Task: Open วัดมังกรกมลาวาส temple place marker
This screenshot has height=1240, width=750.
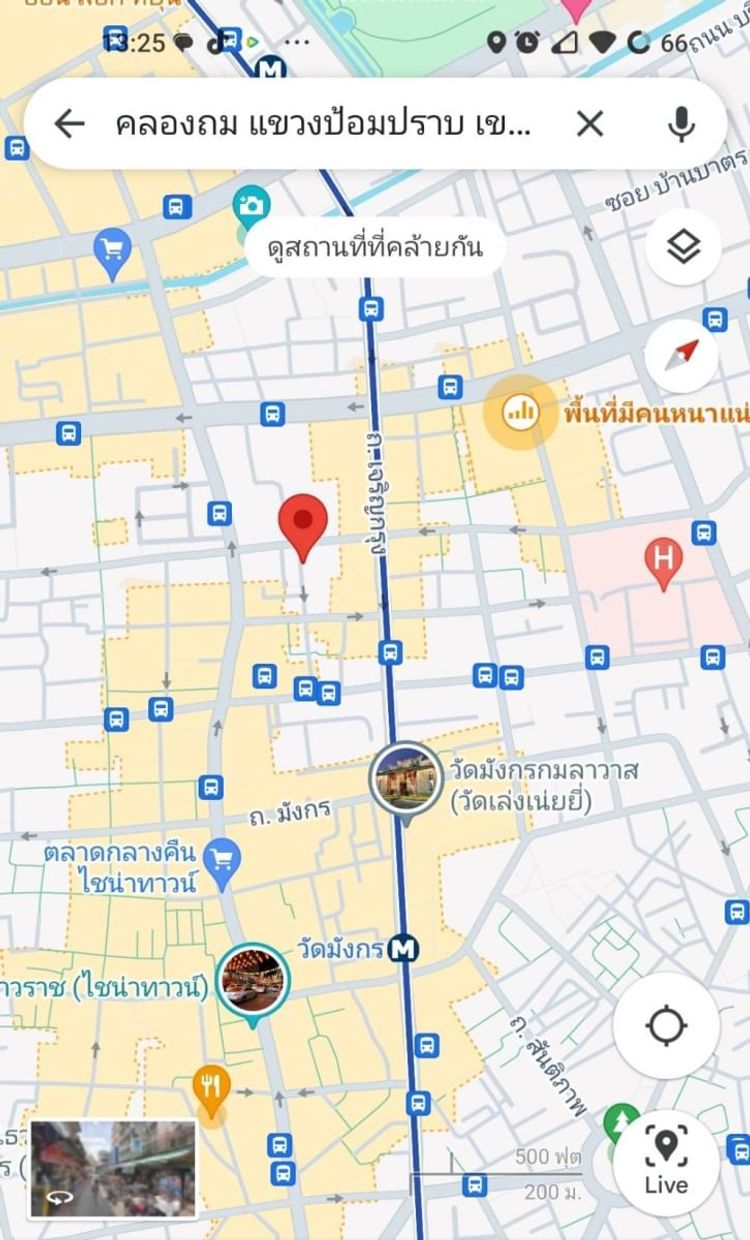Action: (x=406, y=780)
